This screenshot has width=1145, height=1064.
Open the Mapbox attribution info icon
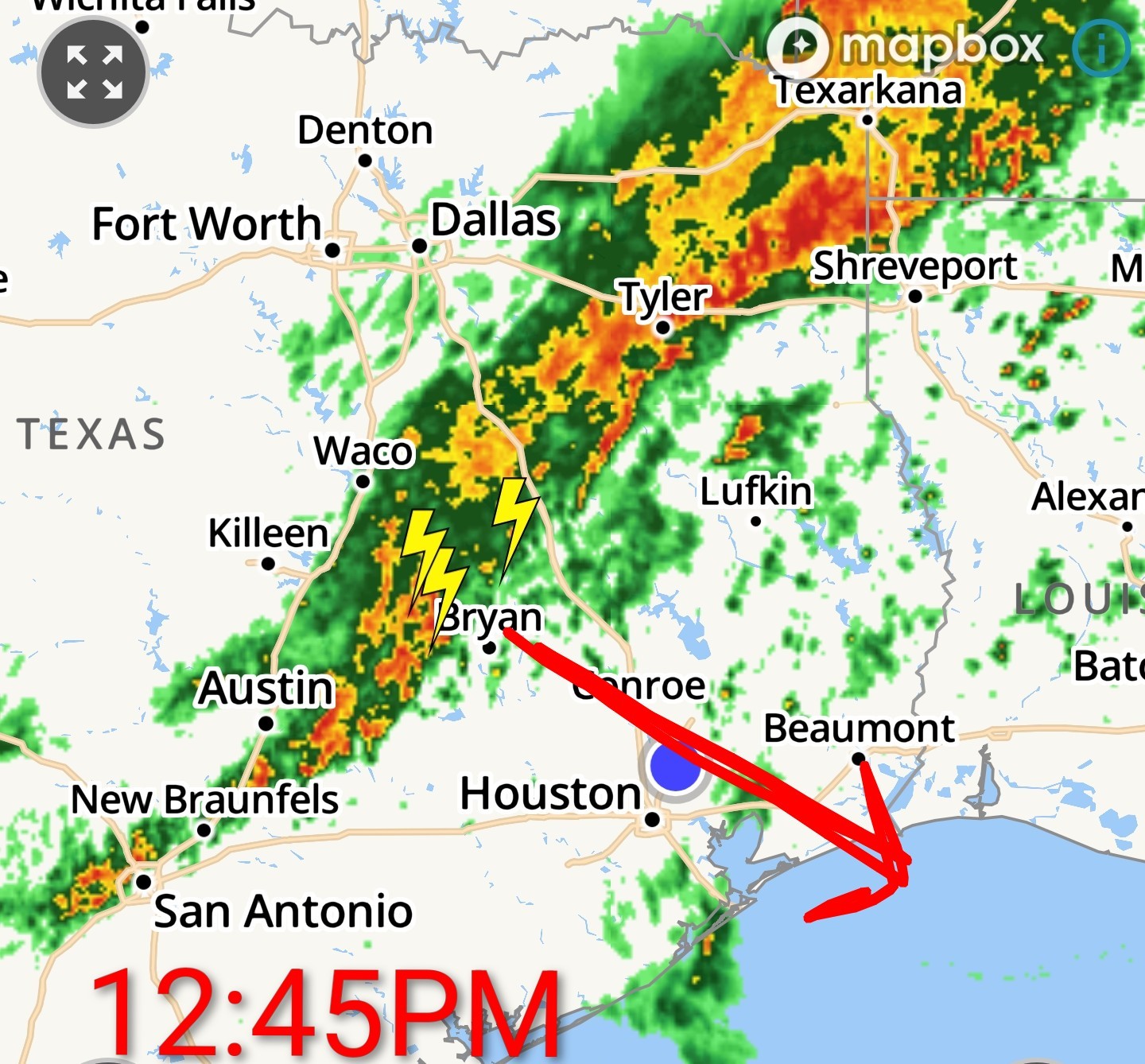pos(1101,49)
